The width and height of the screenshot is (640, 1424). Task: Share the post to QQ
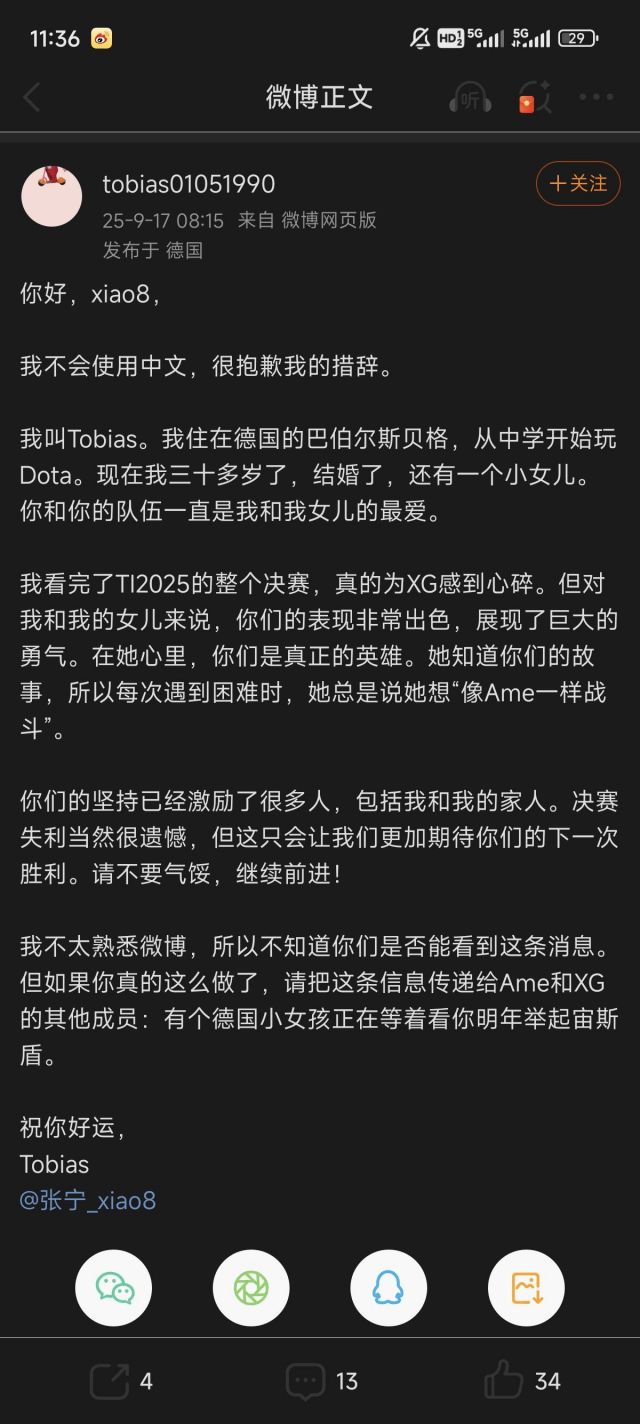coord(388,1288)
